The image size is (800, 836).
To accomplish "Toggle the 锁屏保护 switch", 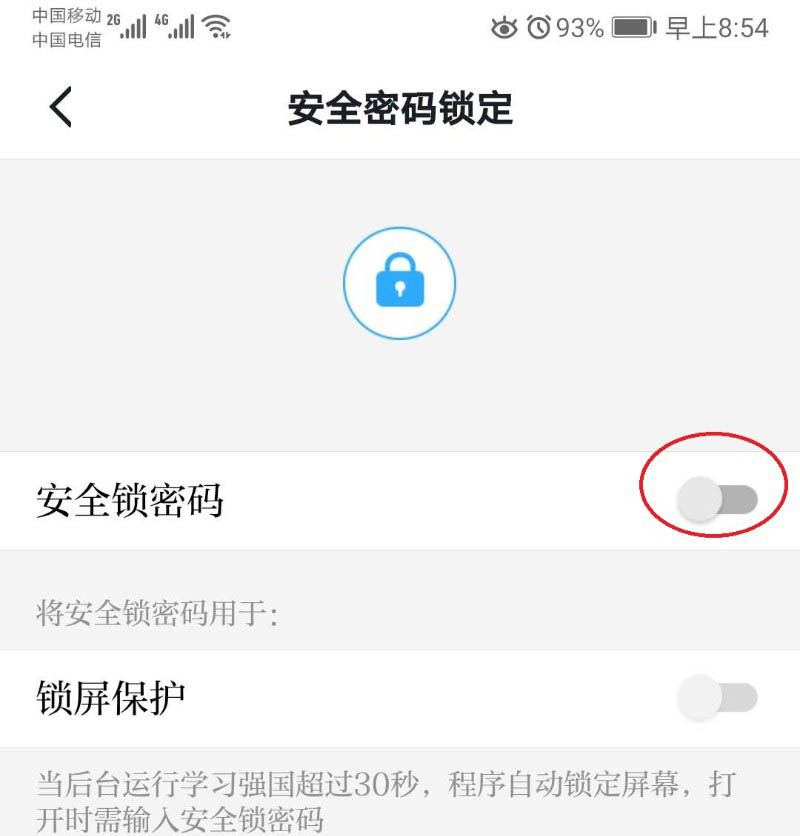I will click(717, 697).
